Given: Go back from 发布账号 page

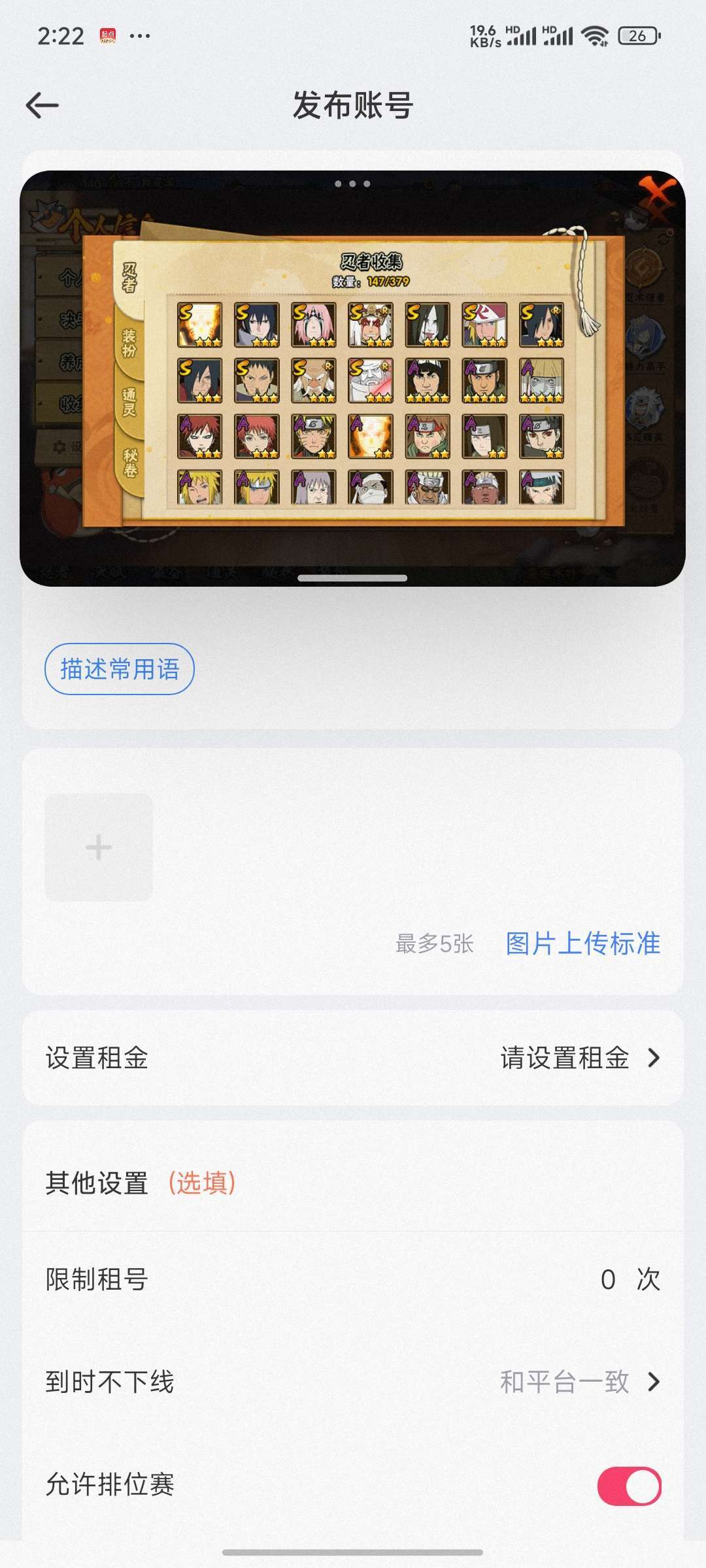Looking at the screenshot, I should pos(42,105).
